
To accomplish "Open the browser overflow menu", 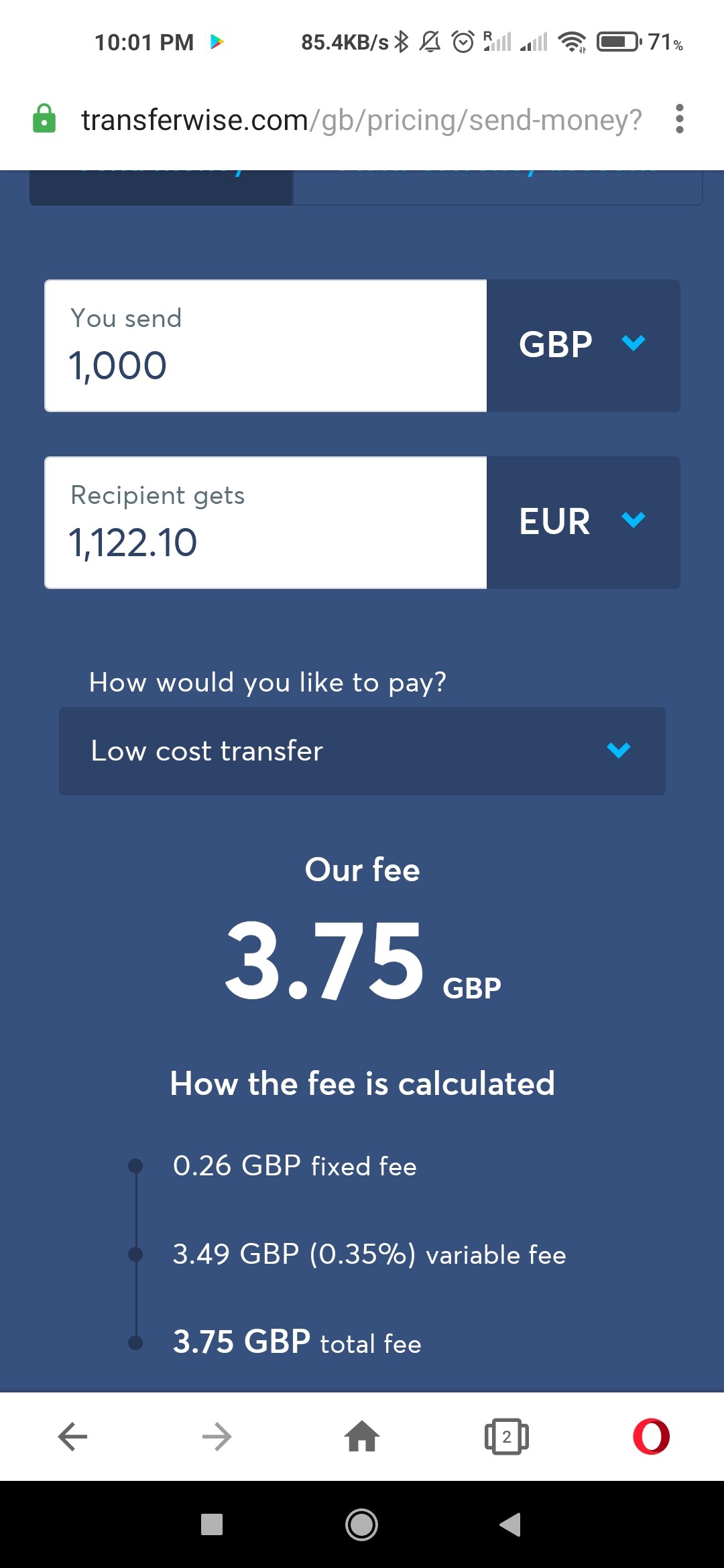I will coord(679,119).
